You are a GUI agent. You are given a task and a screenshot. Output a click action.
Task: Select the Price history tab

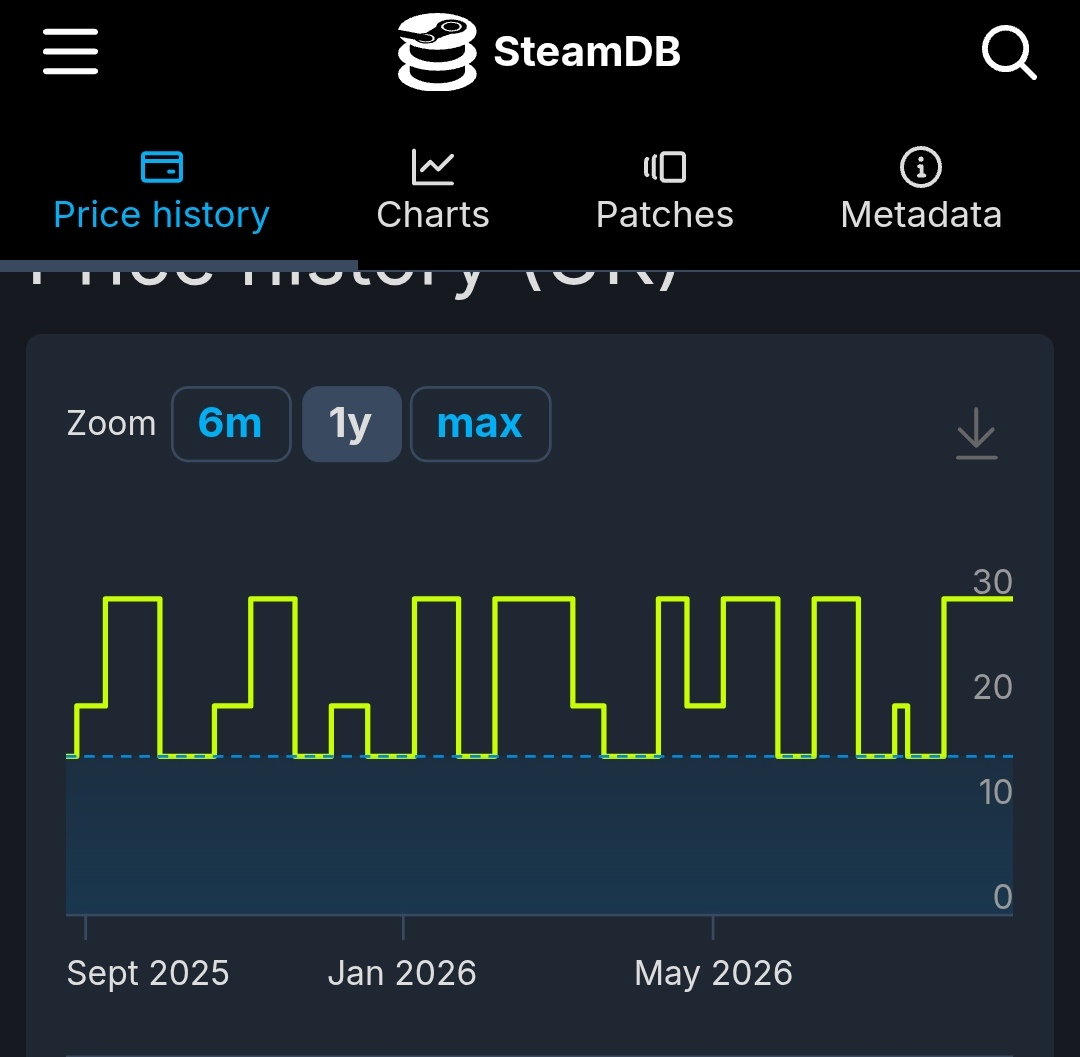161,190
